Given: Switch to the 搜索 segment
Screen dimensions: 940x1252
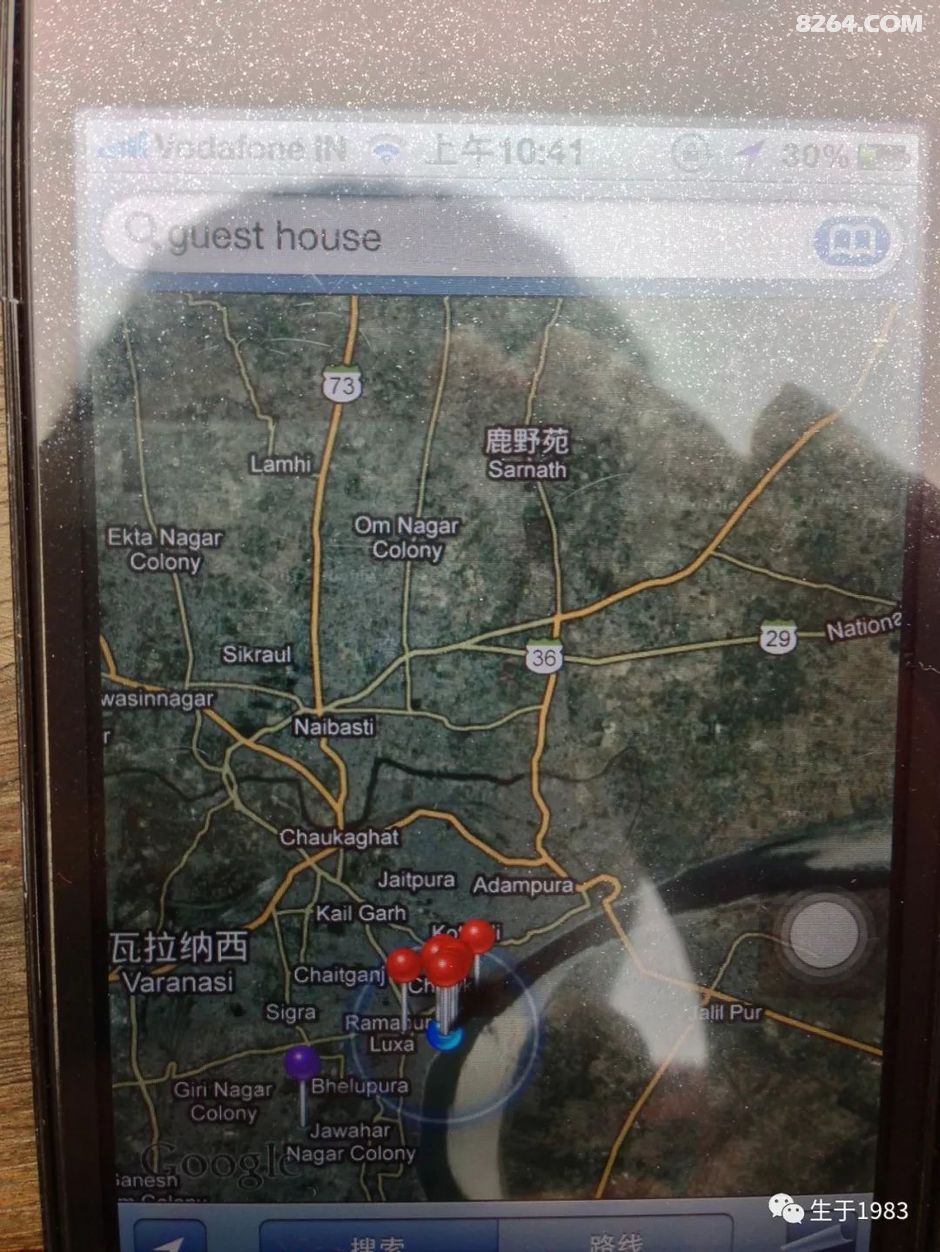Looking at the screenshot, I should point(378,1240).
